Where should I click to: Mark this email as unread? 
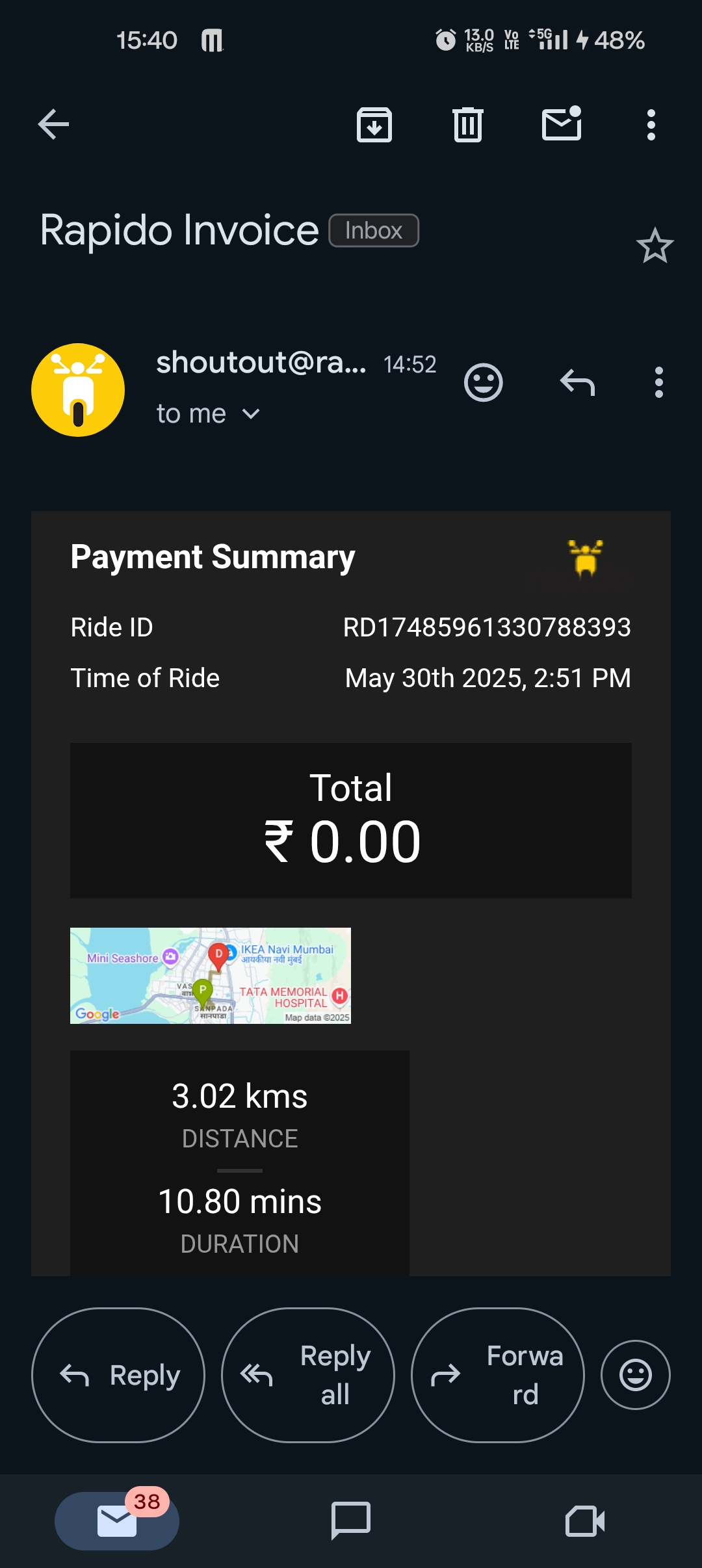(x=562, y=124)
